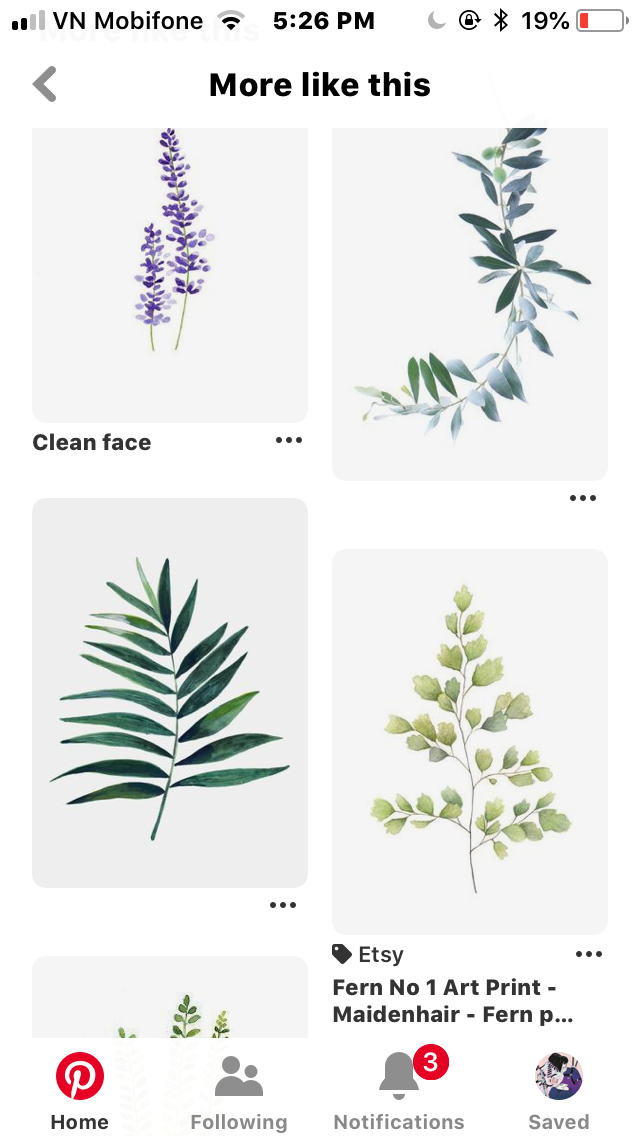
Task: Switch to the Following tab
Action: point(239,1090)
